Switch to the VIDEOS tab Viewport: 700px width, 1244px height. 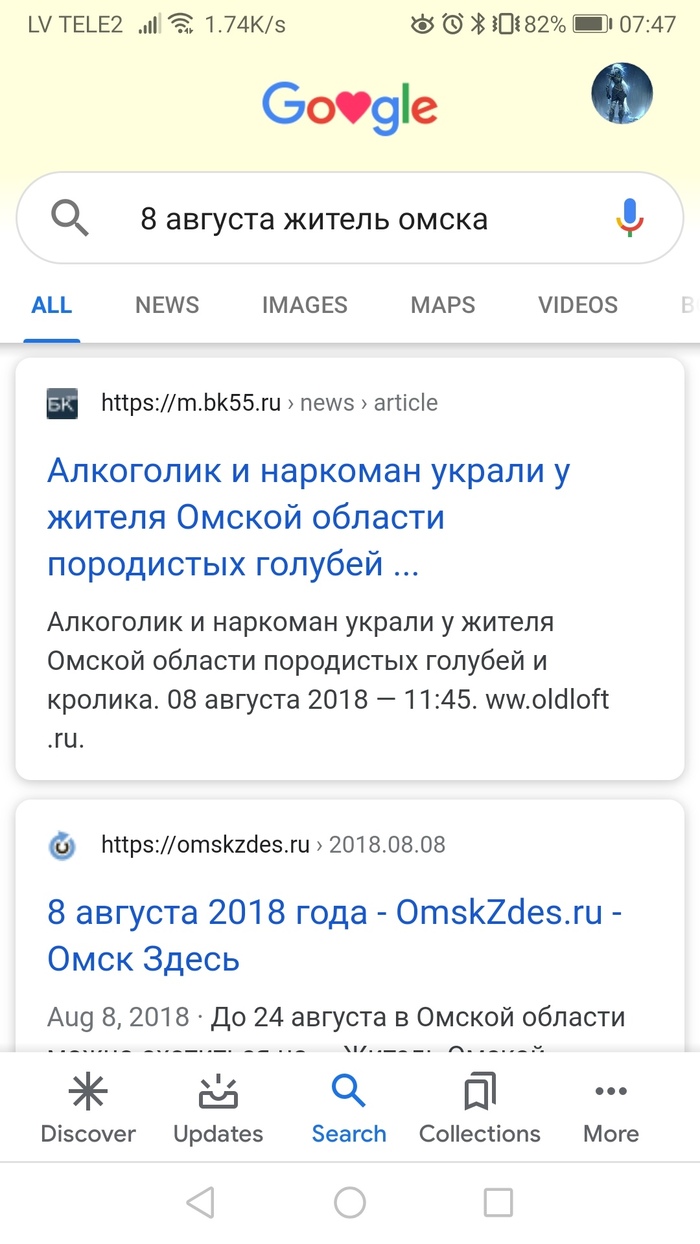pos(577,305)
